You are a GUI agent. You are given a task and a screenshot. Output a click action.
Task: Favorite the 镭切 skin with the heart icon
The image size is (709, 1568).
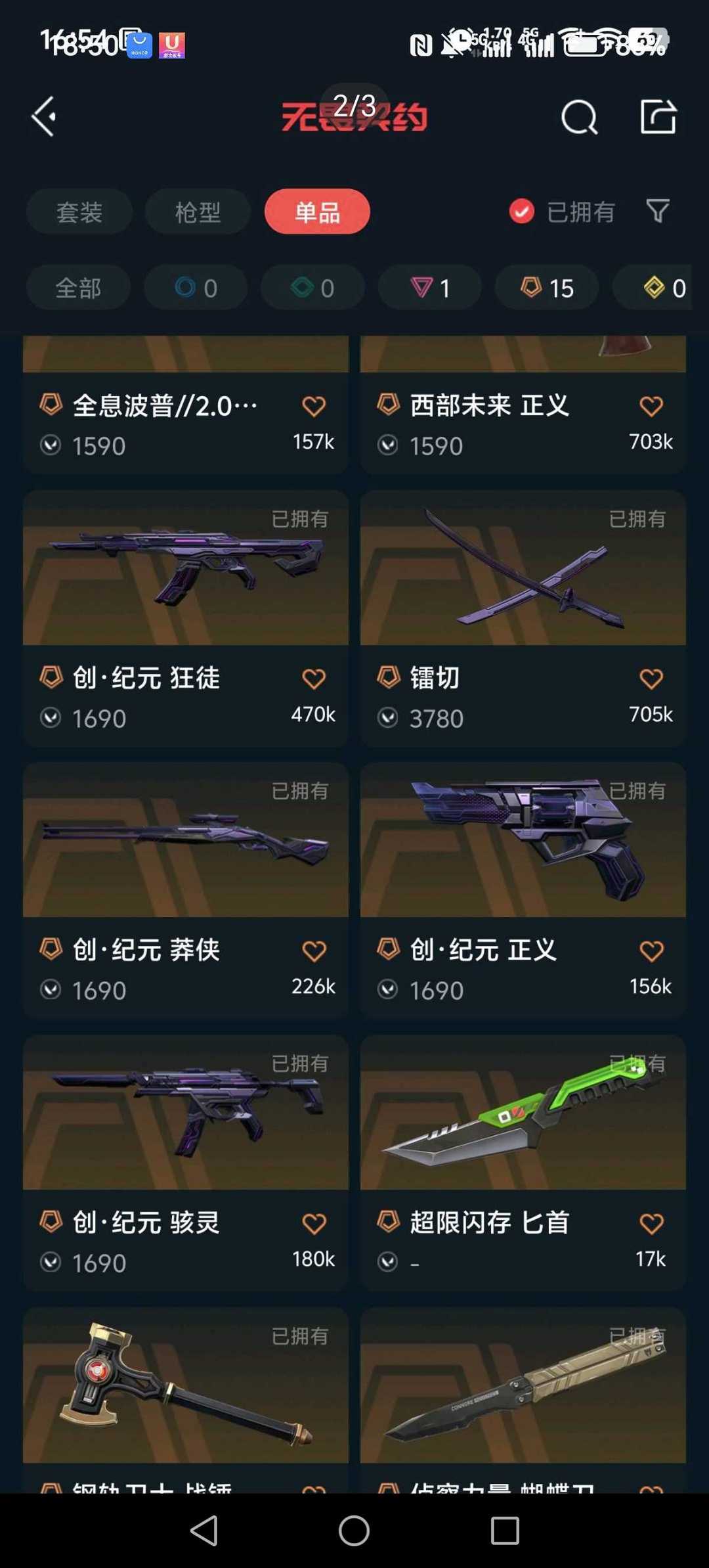[651, 679]
